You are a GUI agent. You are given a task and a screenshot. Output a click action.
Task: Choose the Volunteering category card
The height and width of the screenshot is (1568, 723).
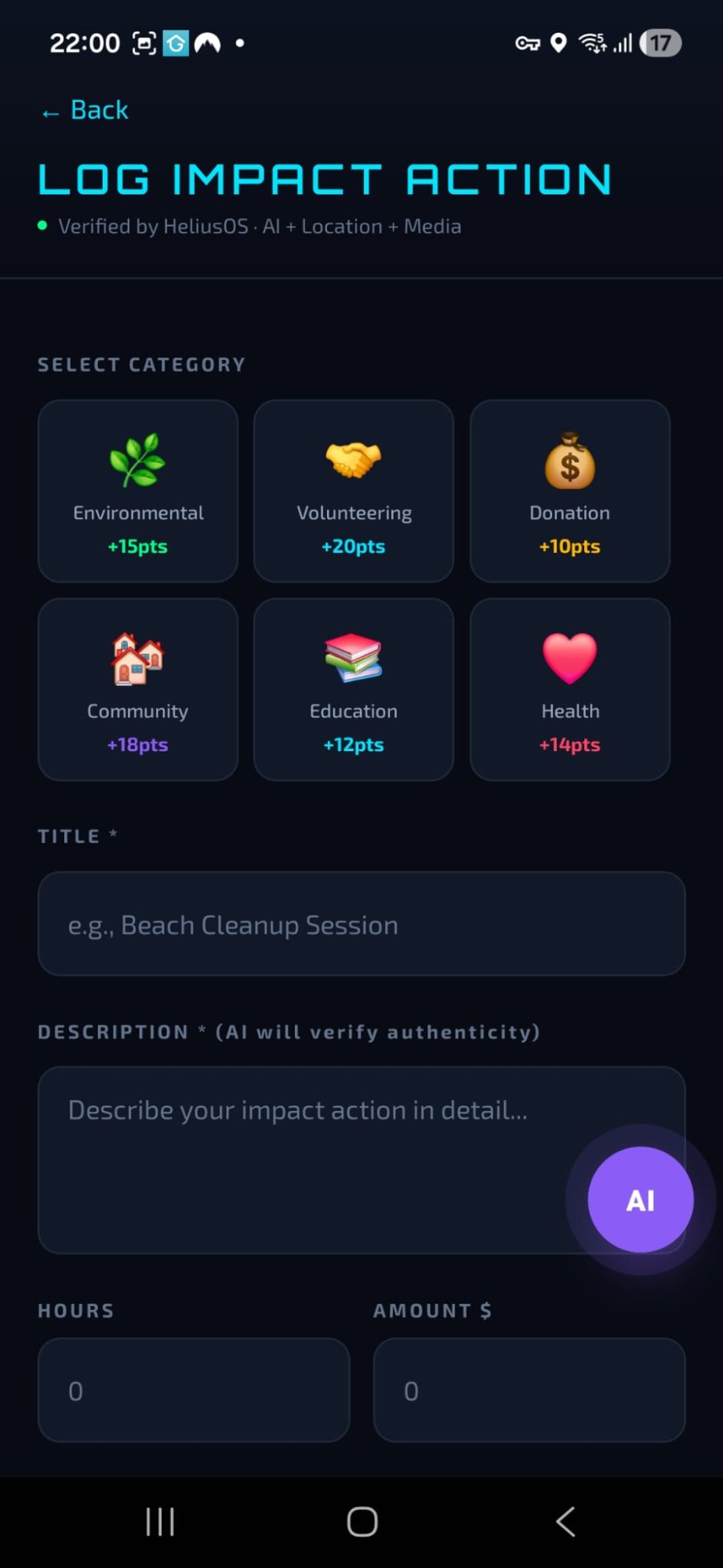354,491
